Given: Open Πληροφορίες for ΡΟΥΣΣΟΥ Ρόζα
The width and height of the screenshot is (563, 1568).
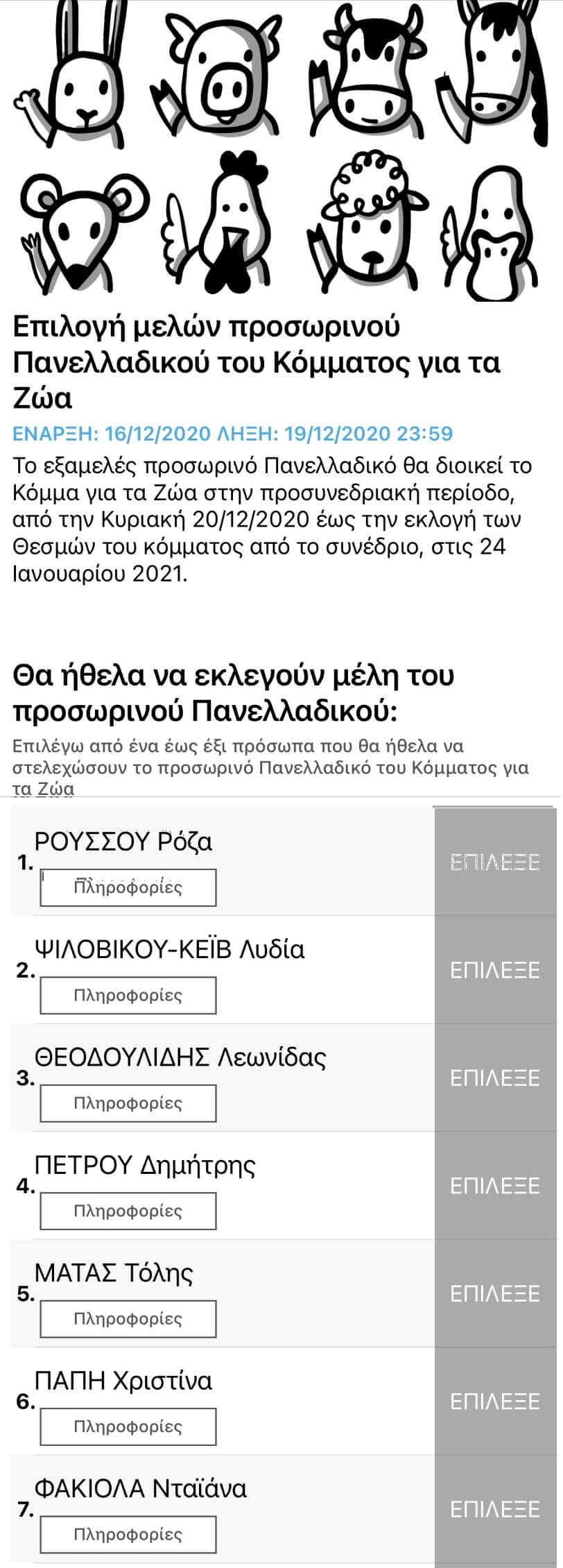Looking at the screenshot, I should 128,887.
